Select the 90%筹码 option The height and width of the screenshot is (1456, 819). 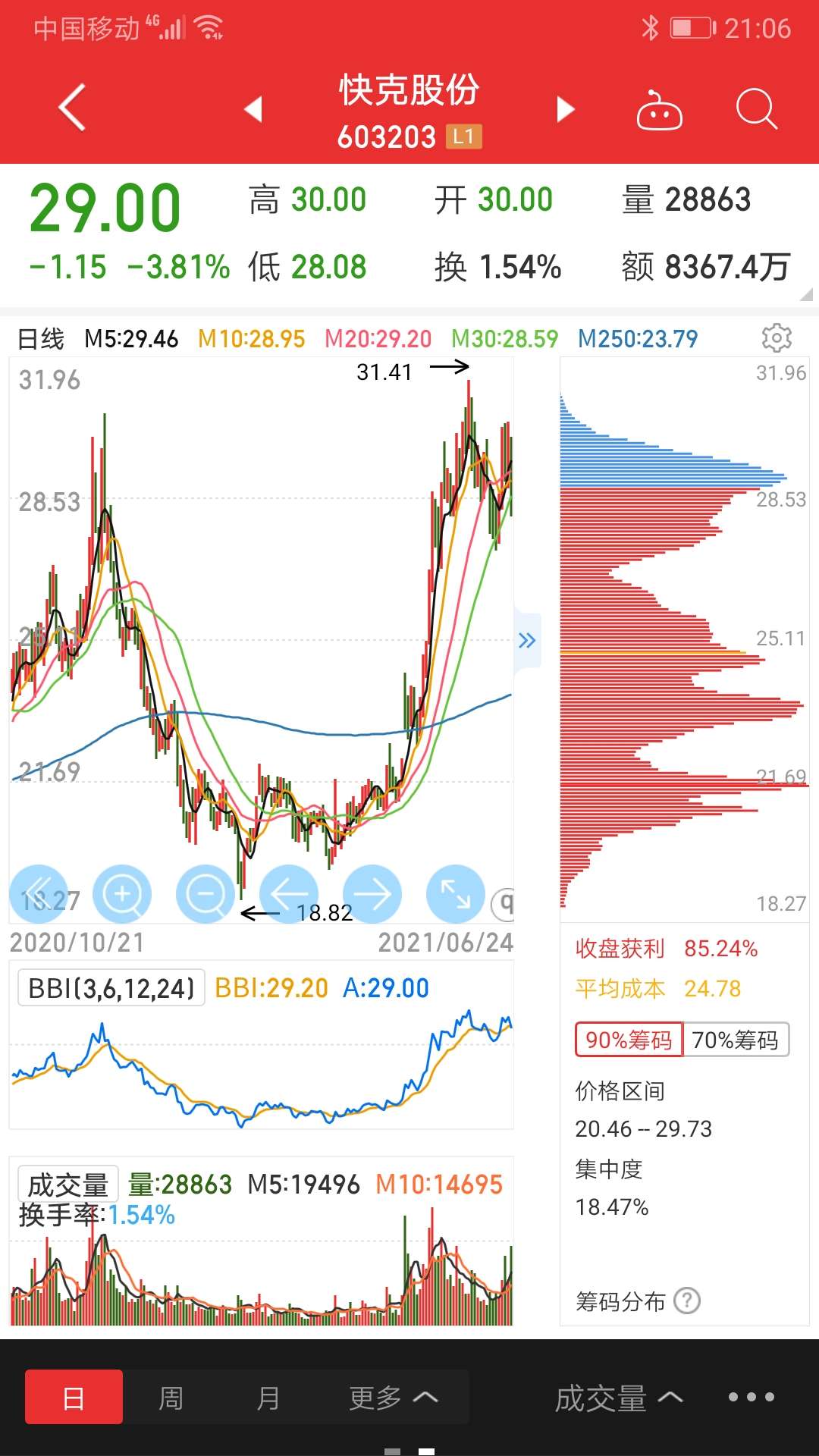point(629,1040)
